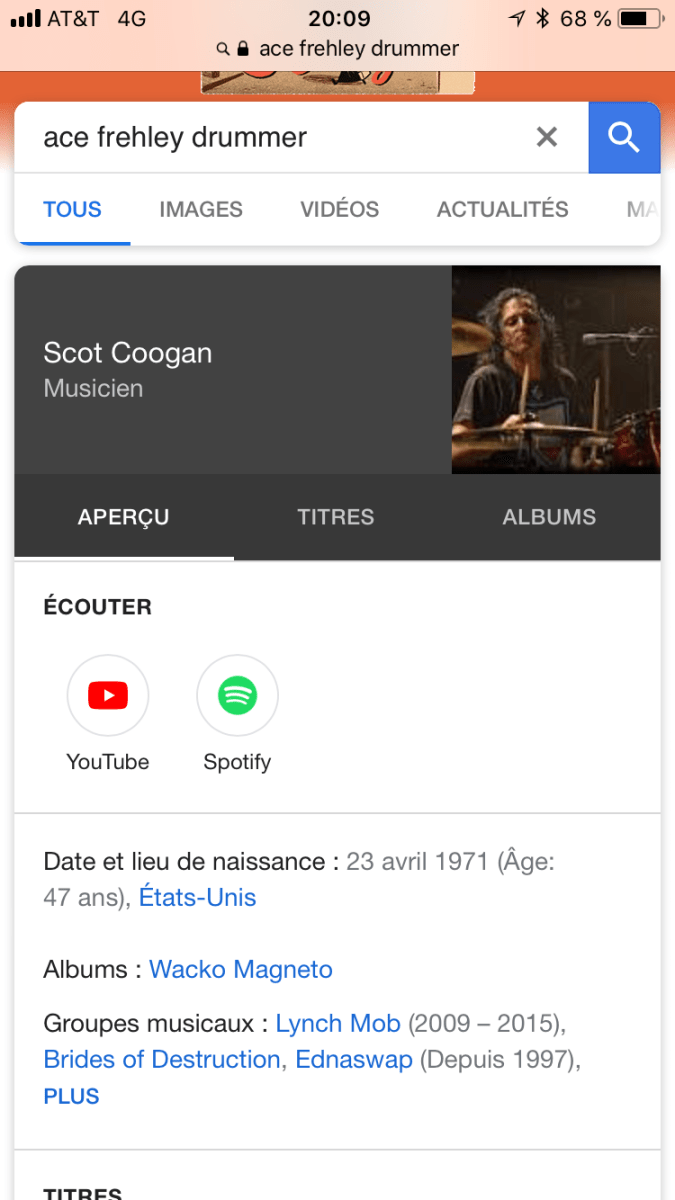Listen on YouTube

coord(108,696)
